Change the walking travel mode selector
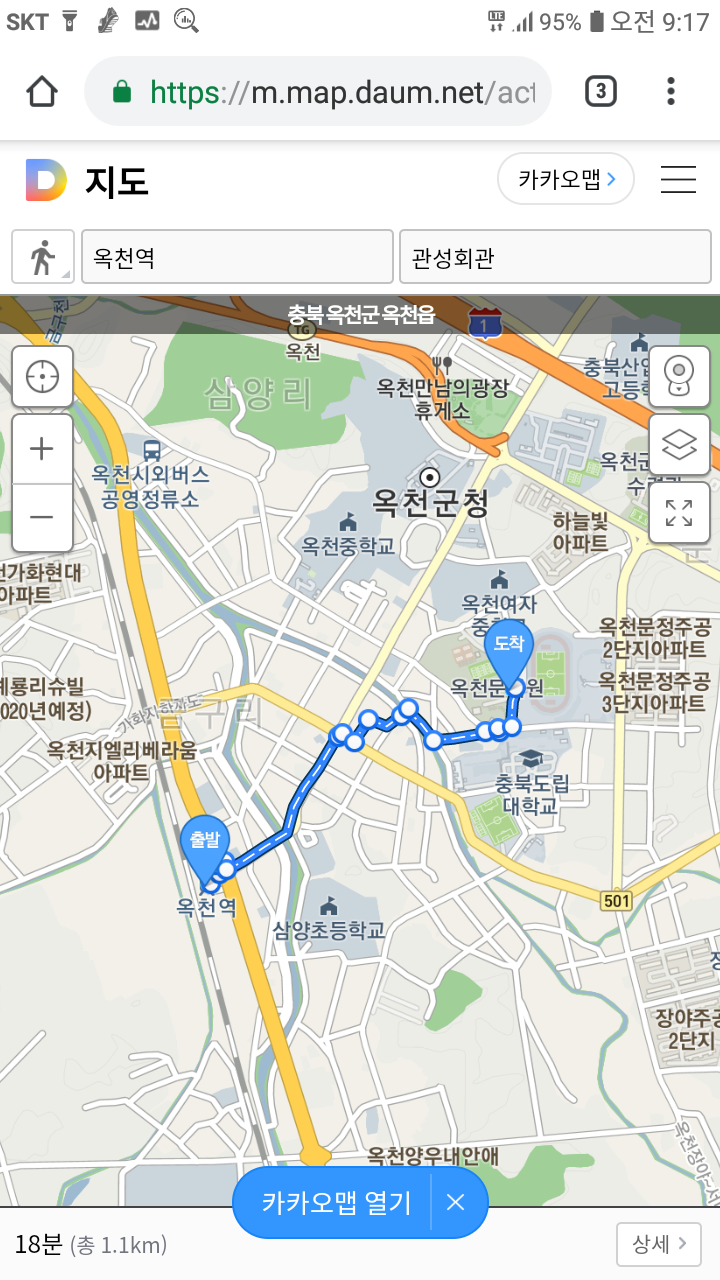This screenshot has width=720, height=1280. [43, 257]
